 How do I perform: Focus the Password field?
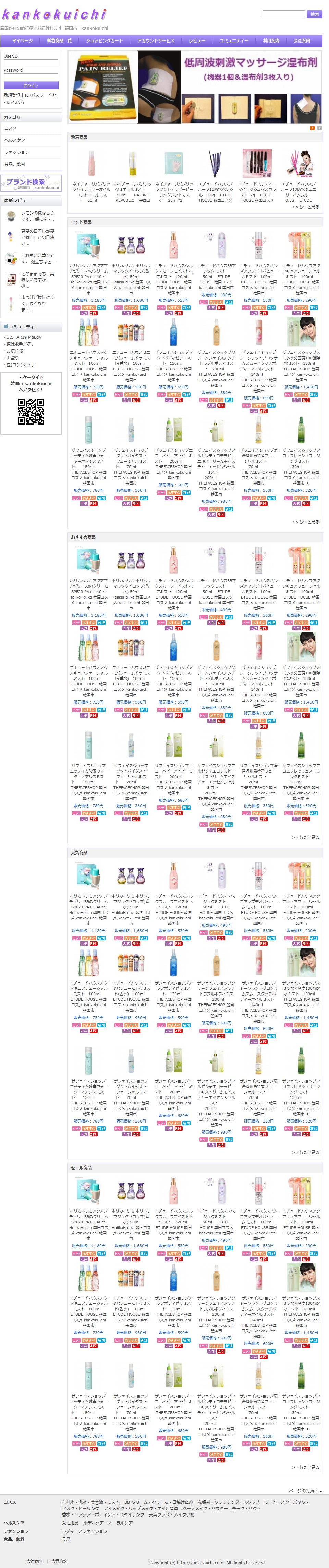[31, 77]
